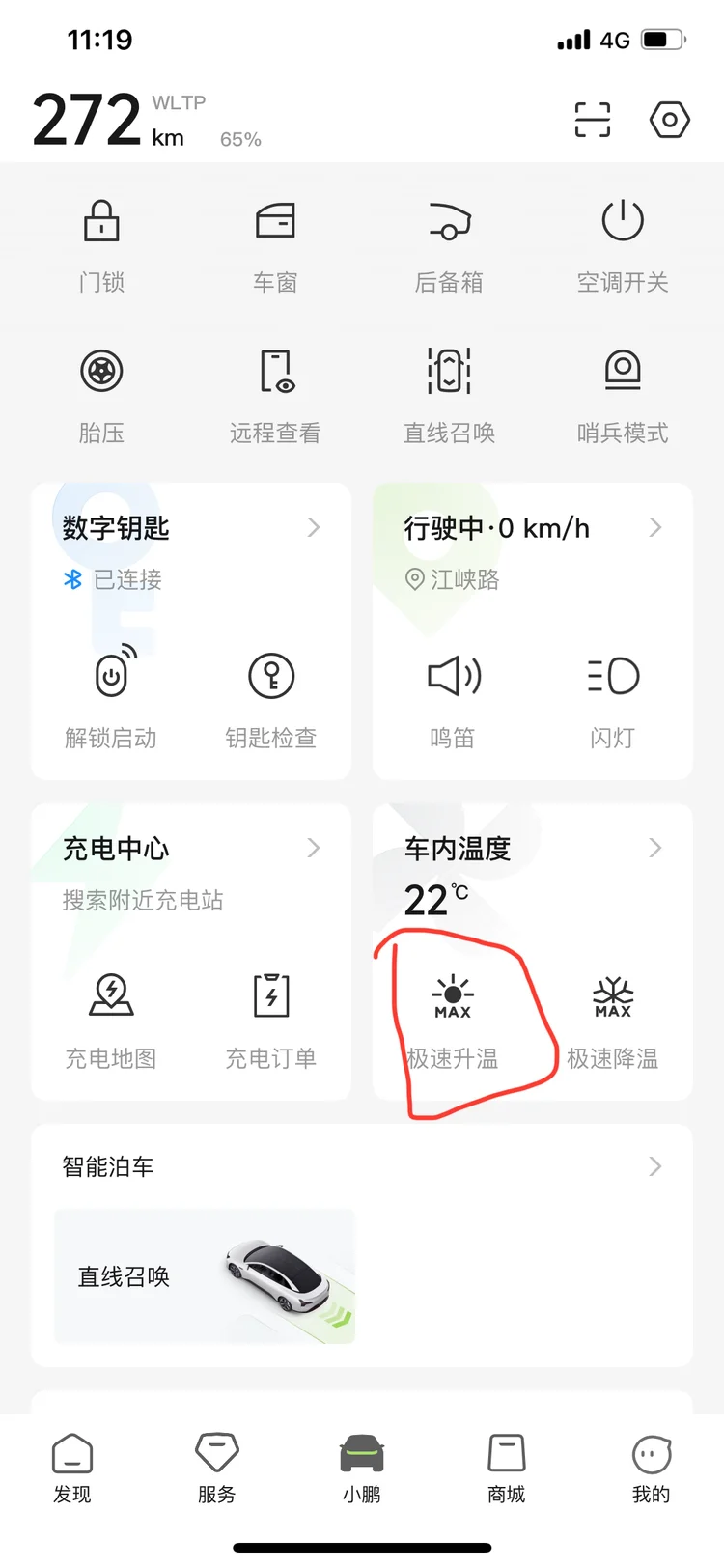
Task: Start 极速降温 max cooling
Action: pyautogui.click(x=613, y=1018)
